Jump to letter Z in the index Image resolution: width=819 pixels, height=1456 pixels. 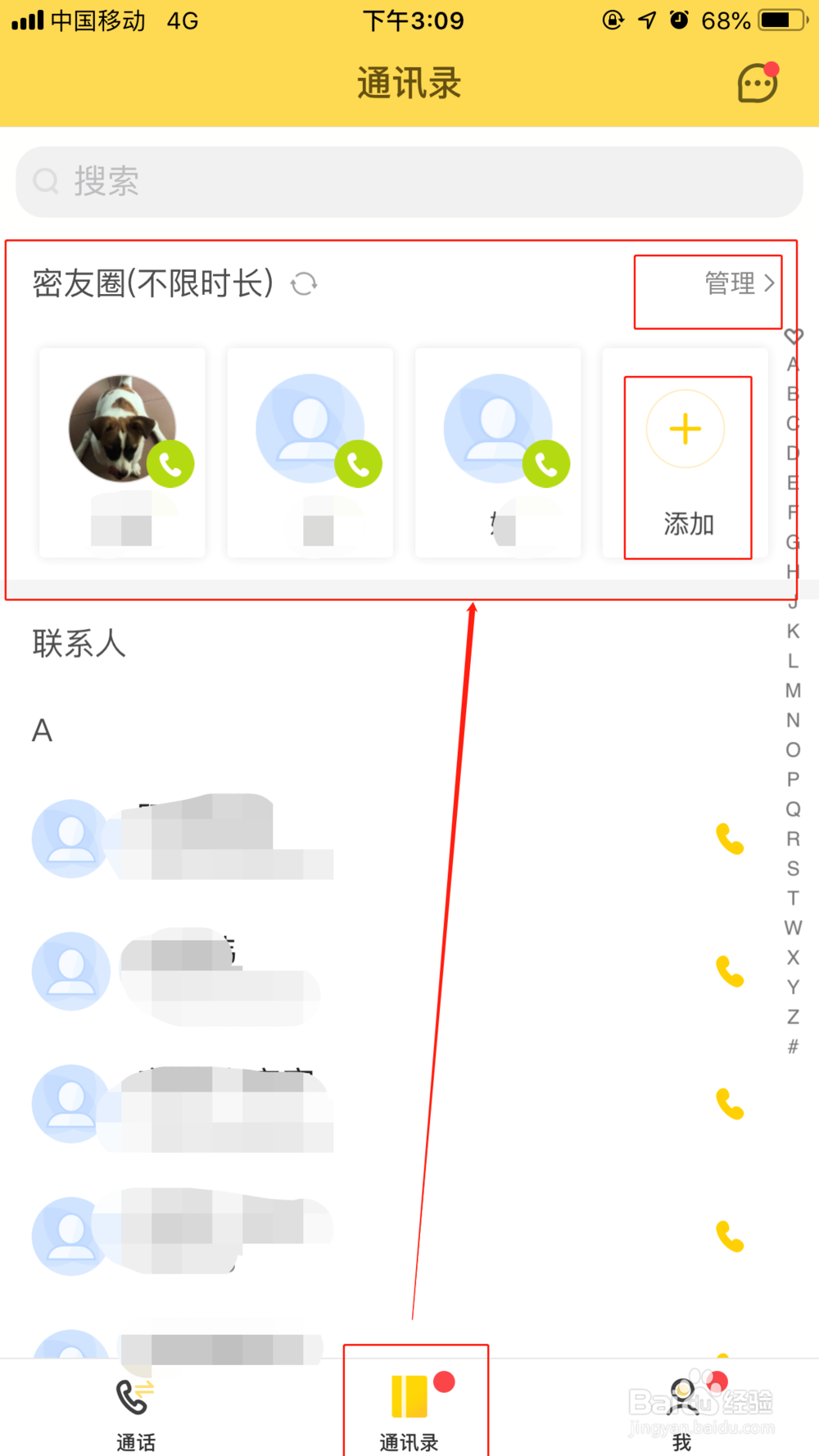pos(791,1016)
